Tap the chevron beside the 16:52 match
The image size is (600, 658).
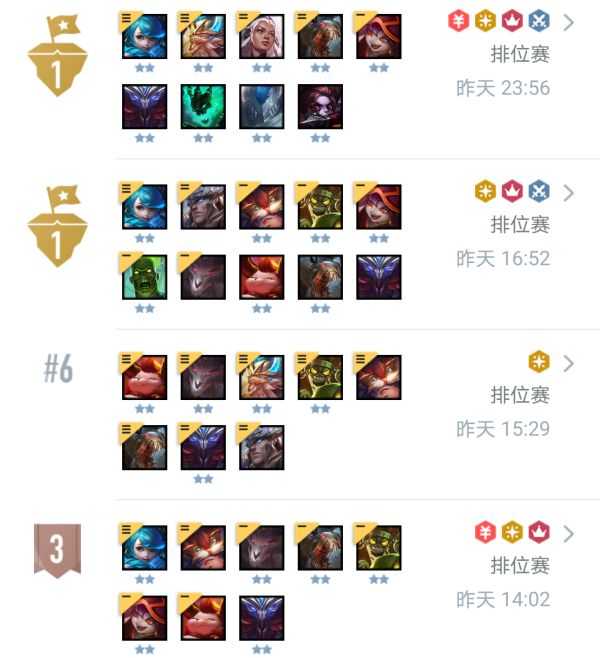tap(569, 192)
